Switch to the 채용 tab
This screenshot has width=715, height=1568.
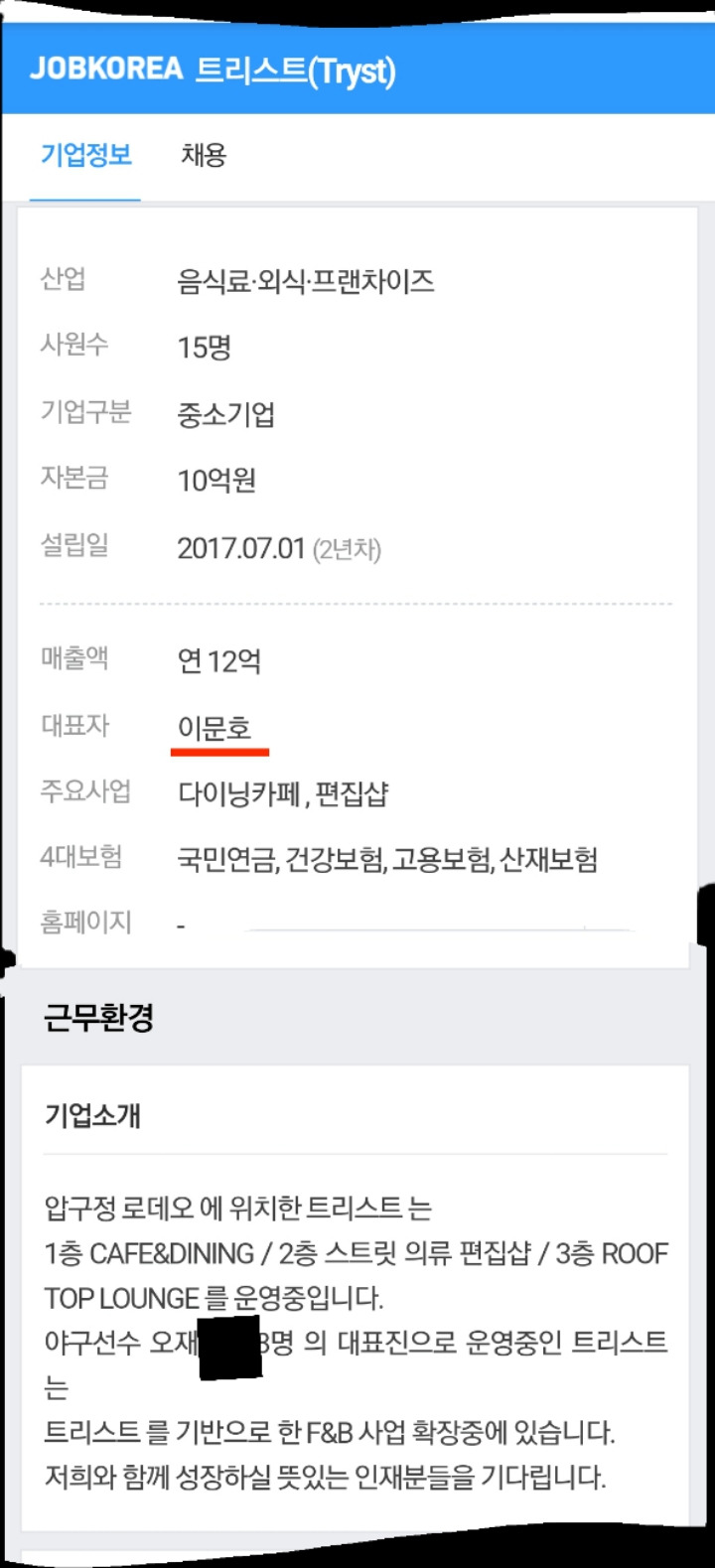[x=204, y=156]
